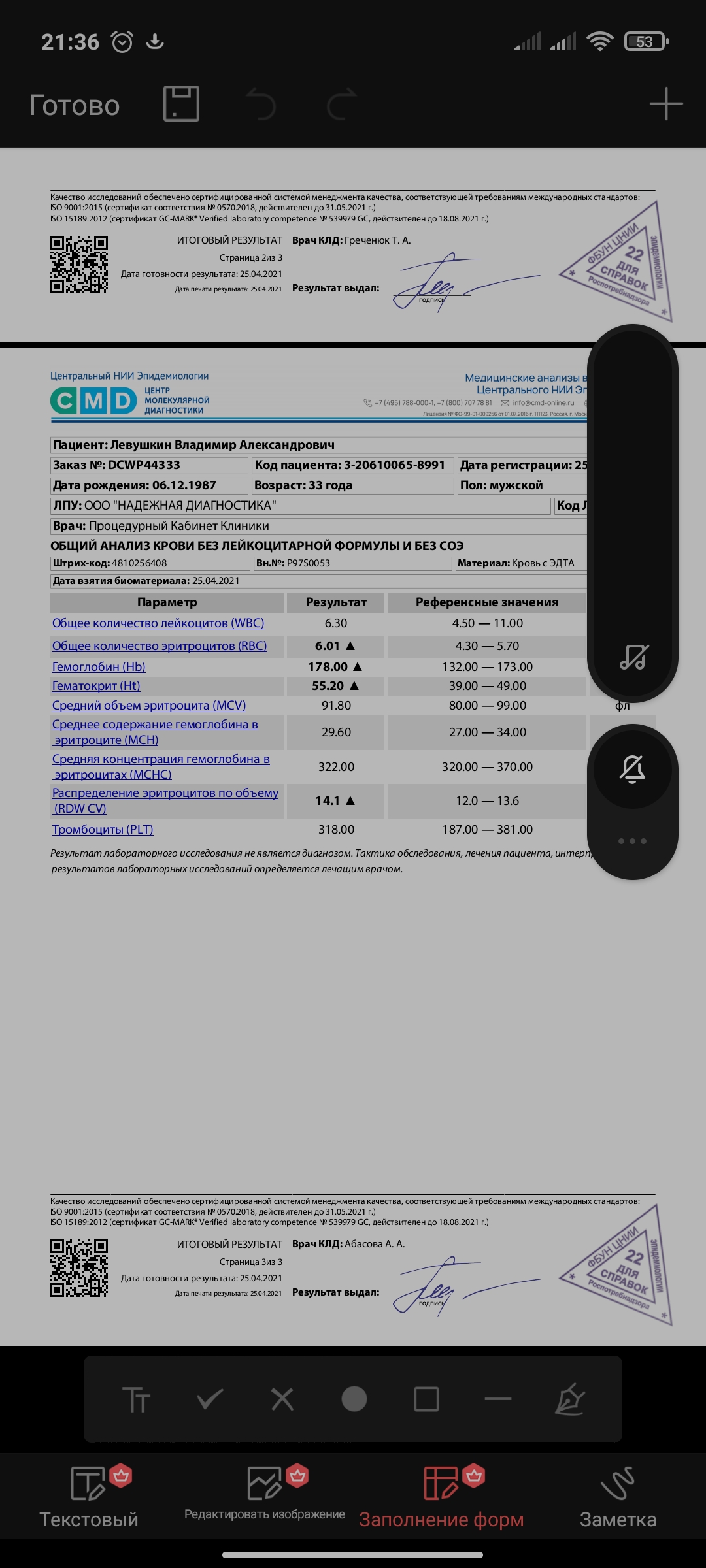The height and width of the screenshot is (1568, 706).
Task: Open the Гемоглобин (Hb) link
Action: click(99, 666)
